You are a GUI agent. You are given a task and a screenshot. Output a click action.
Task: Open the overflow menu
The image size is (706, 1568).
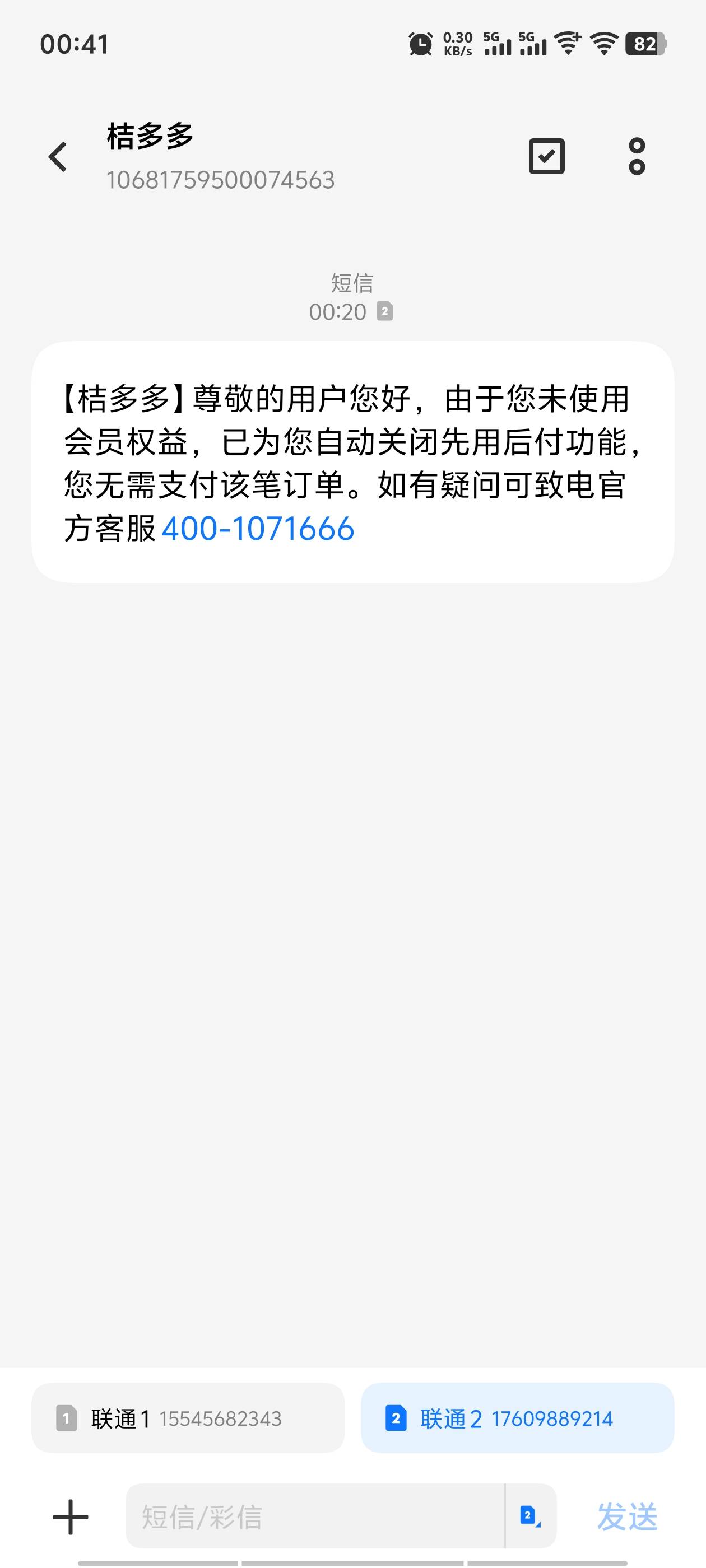[x=637, y=156]
